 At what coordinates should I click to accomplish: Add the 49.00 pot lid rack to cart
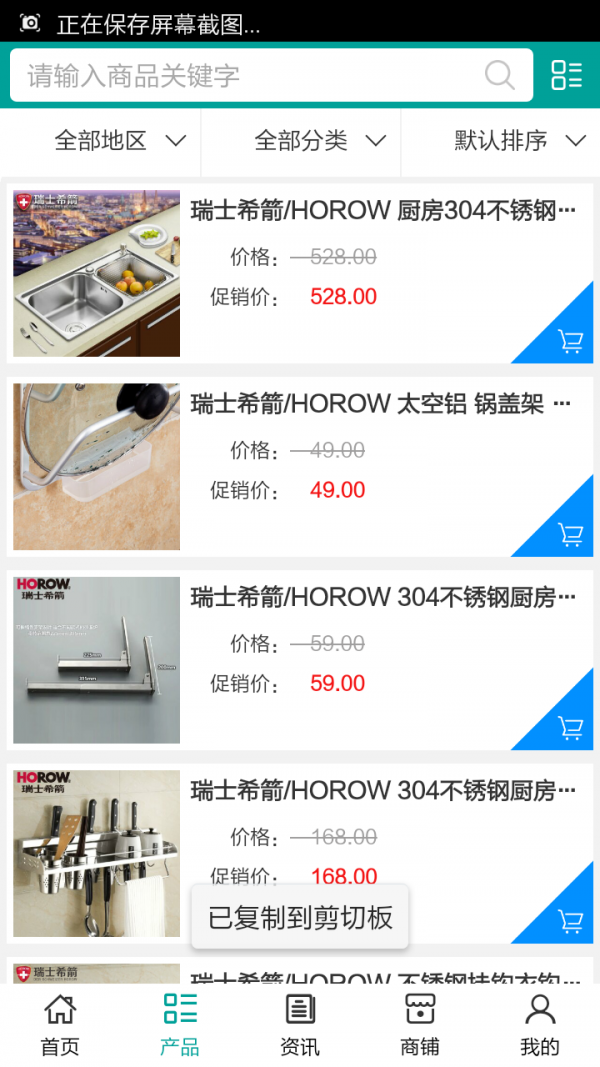pos(570,534)
